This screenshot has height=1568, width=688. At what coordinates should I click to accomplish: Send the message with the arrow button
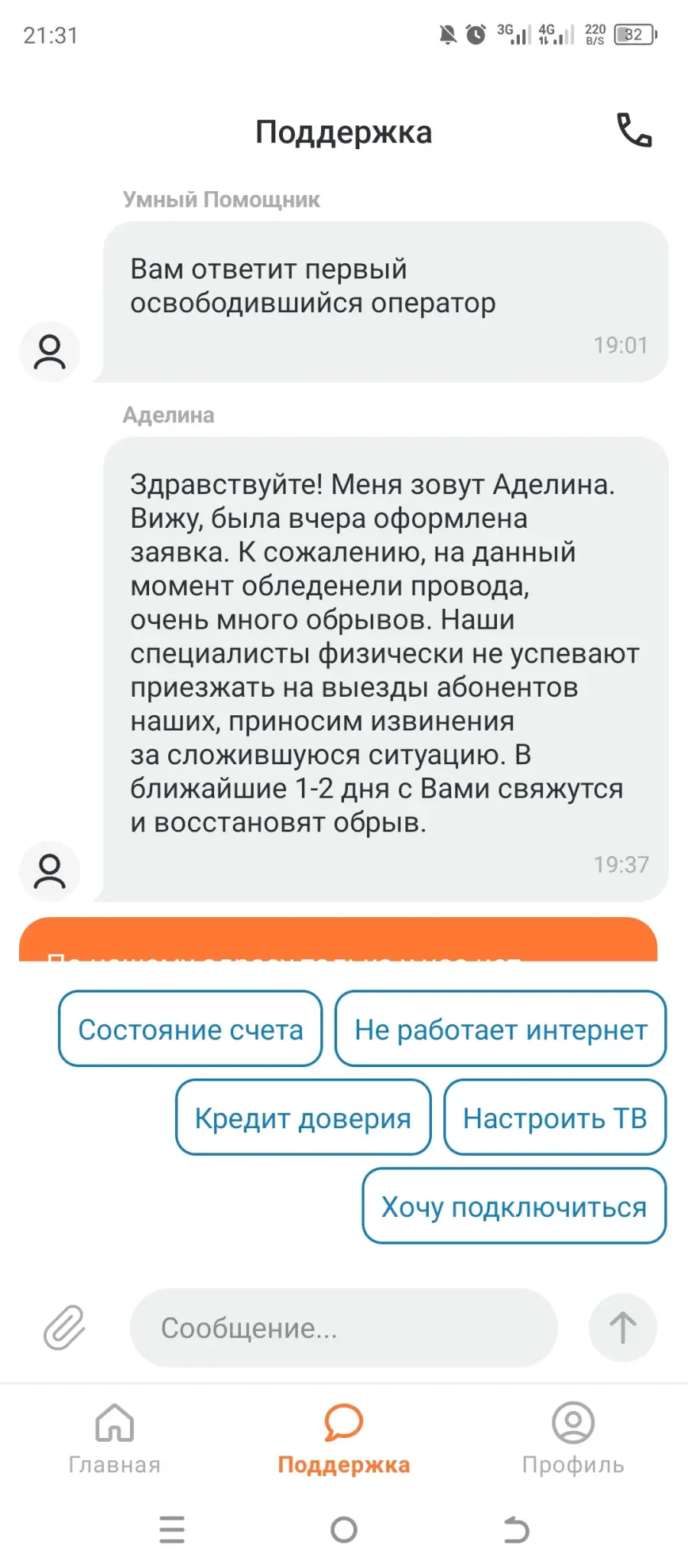[622, 1328]
